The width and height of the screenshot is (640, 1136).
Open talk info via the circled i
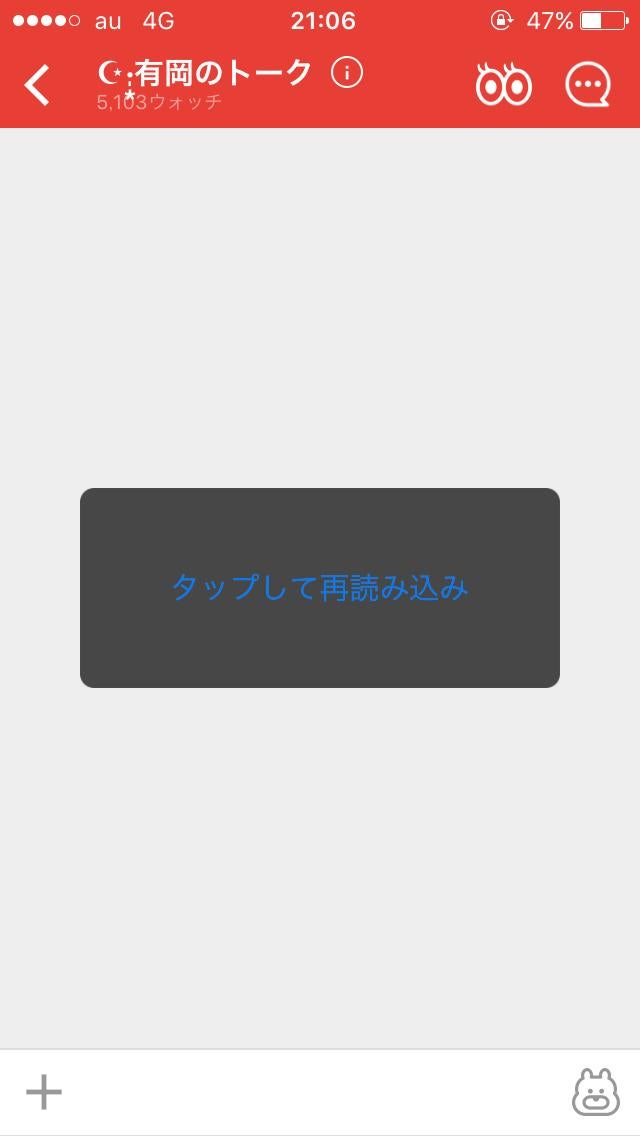346,73
